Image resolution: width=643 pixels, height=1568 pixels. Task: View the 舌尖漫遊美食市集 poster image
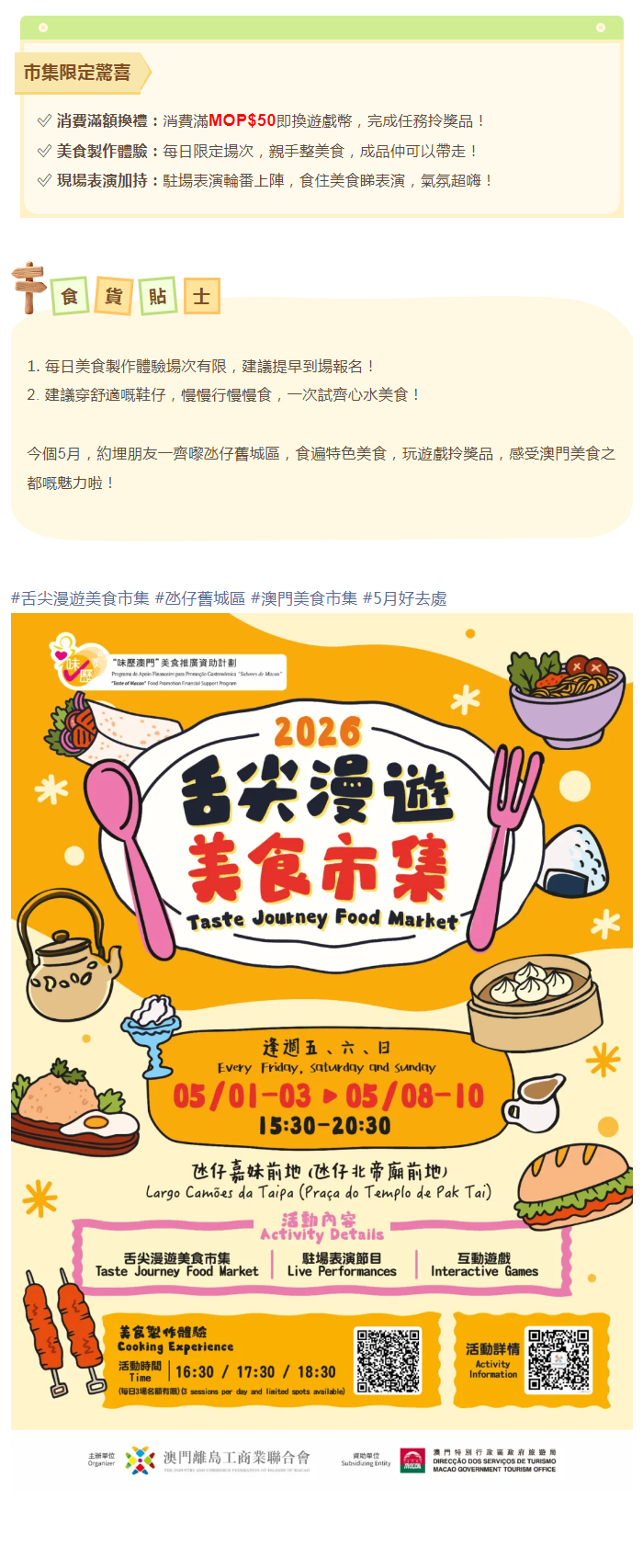point(321,1020)
